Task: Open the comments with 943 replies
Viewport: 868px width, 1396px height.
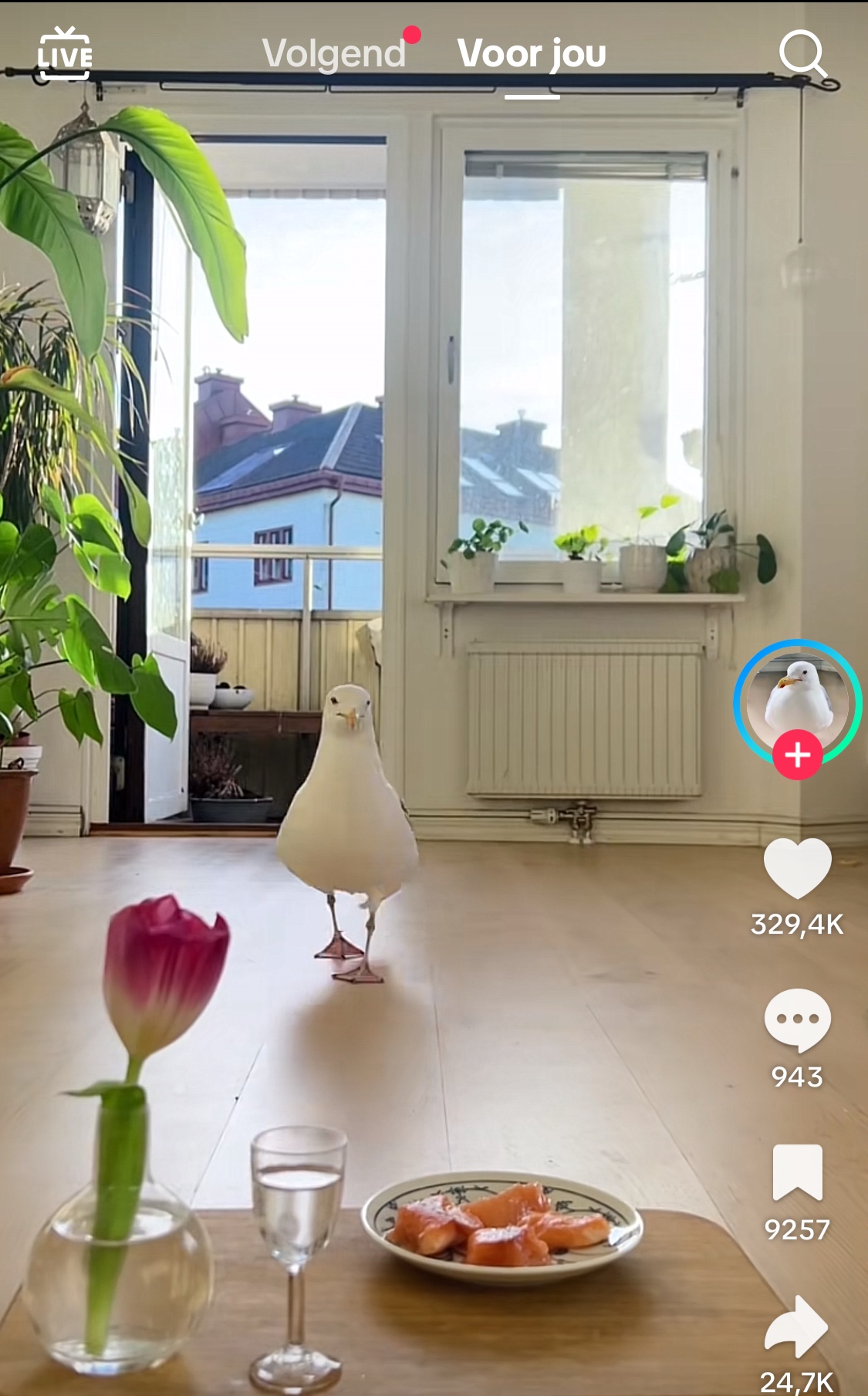Action: point(797,1019)
